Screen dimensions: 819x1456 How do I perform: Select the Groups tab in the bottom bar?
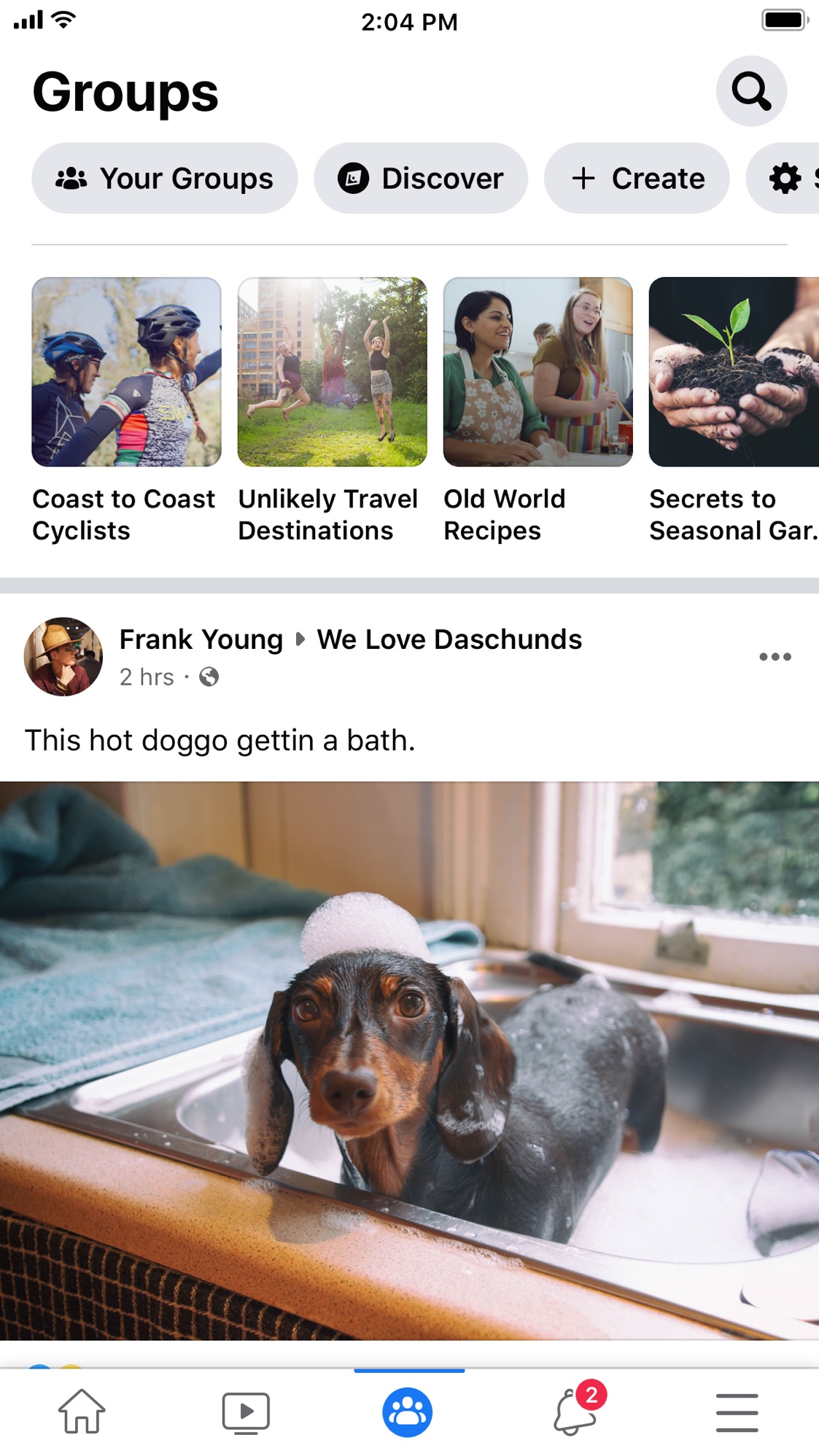pos(408,1412)
